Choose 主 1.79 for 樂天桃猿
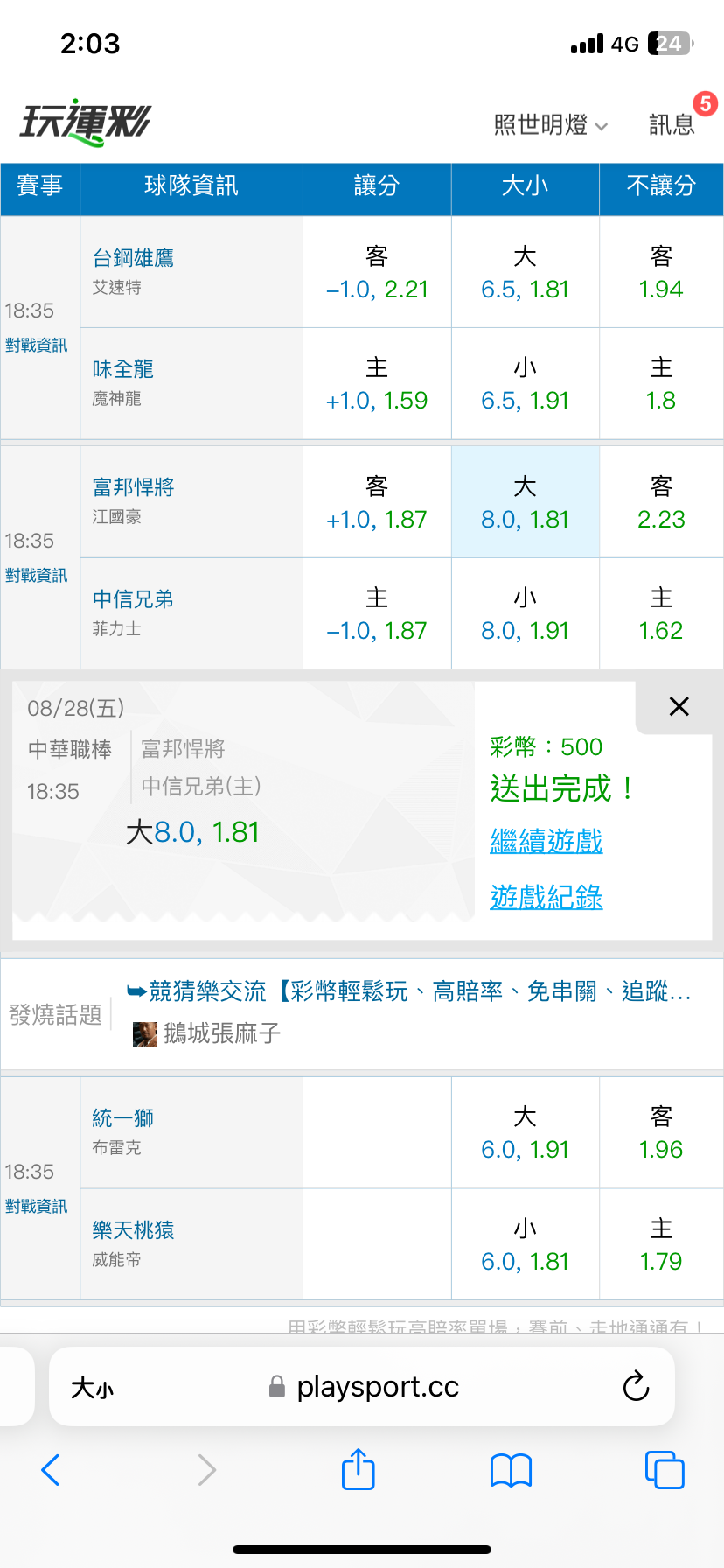 (661, 1244)
